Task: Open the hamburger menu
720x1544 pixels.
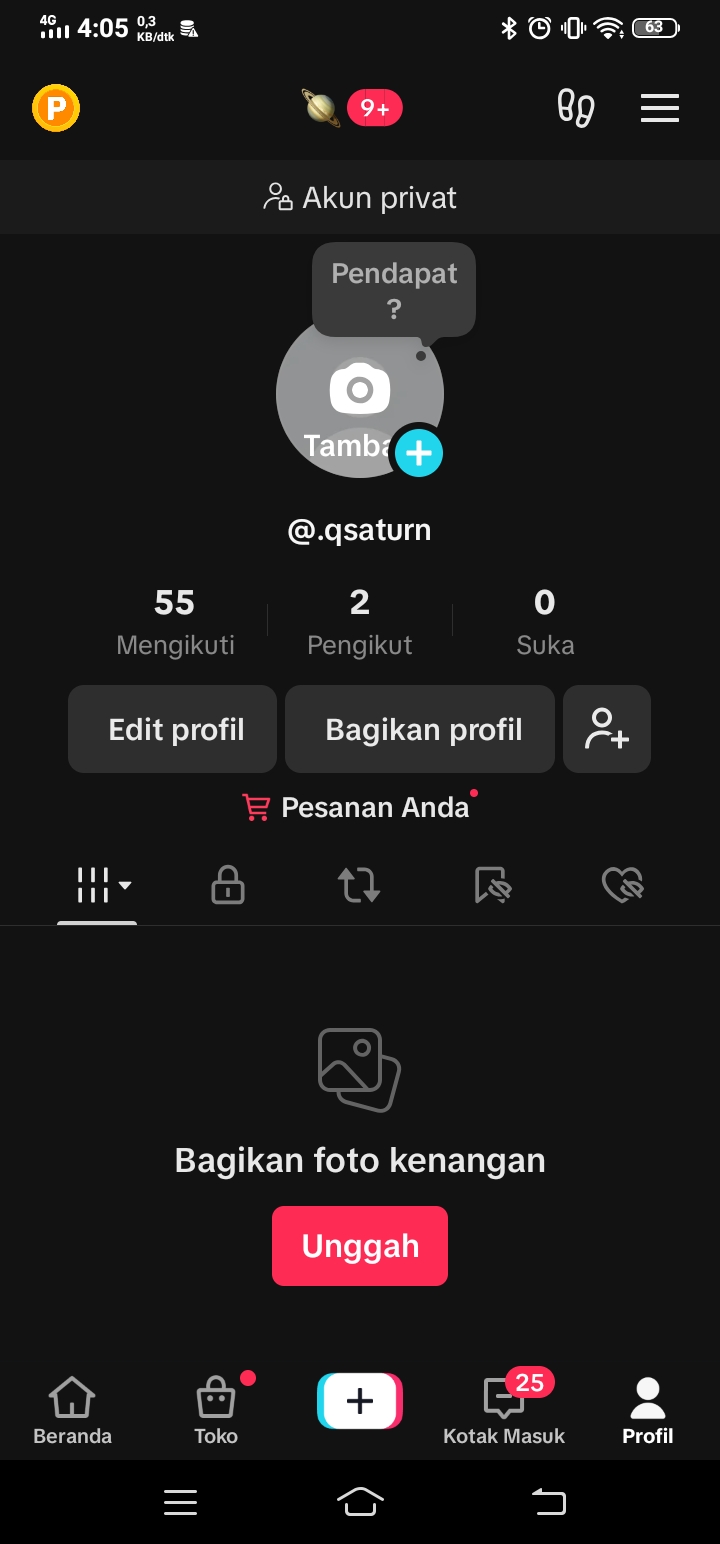Action: (x=660, y=108)
